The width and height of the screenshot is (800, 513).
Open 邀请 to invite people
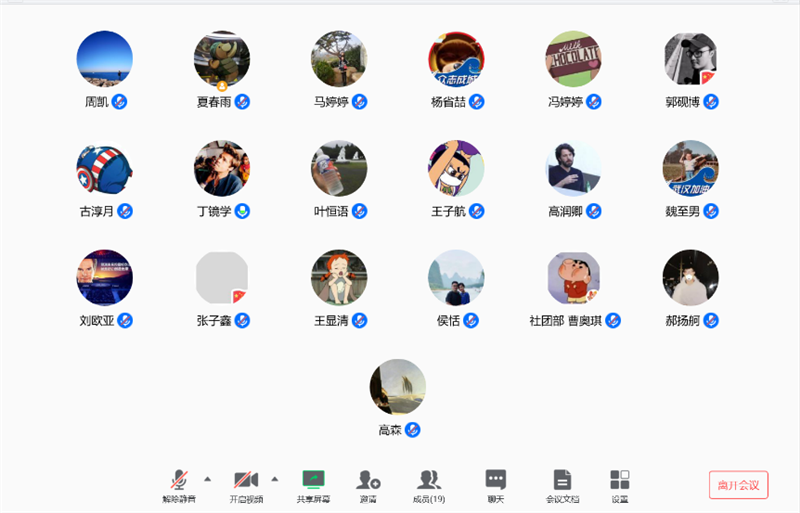368,483
